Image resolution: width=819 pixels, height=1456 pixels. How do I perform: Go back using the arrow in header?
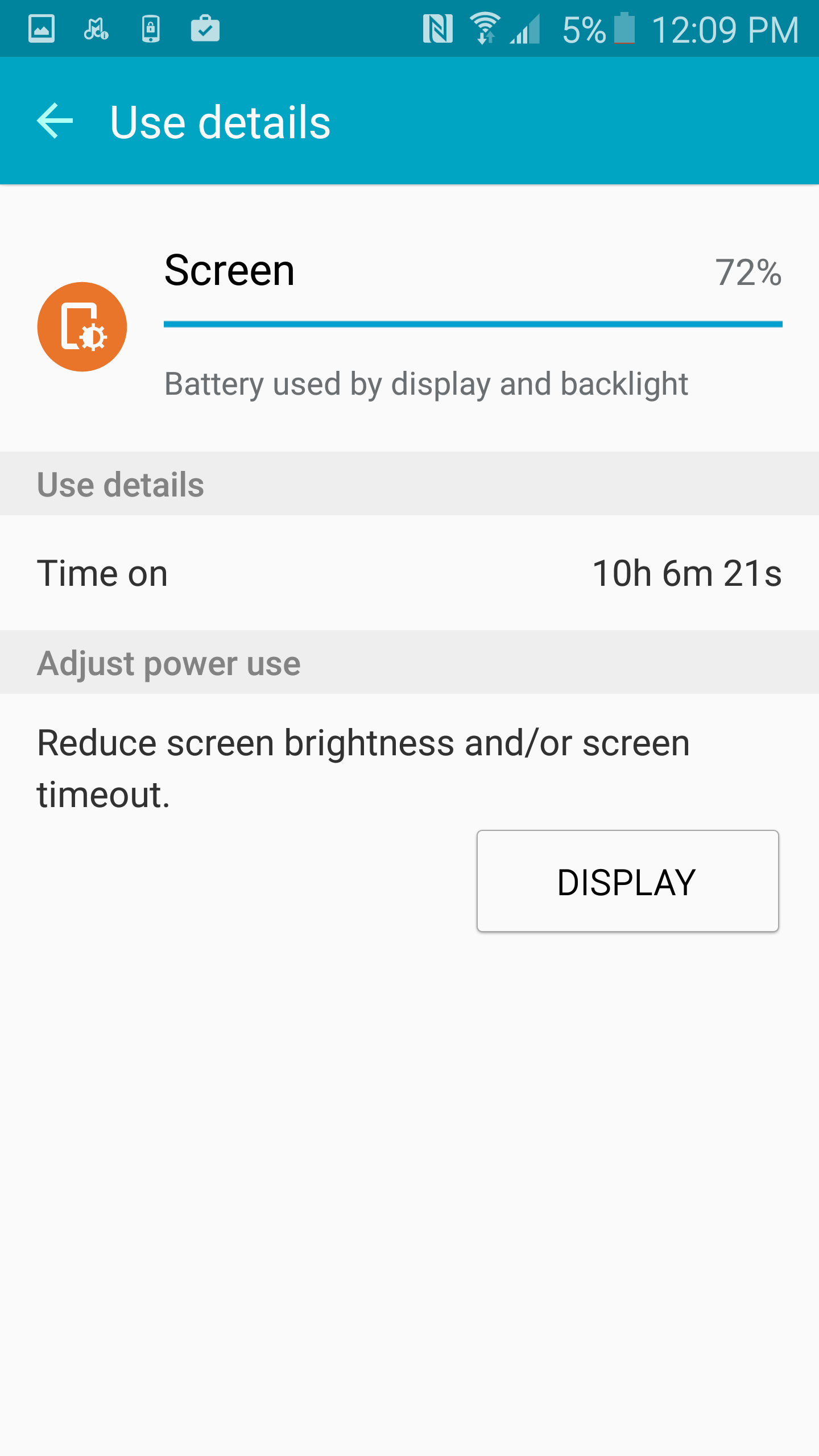click(x=55, y=121)
